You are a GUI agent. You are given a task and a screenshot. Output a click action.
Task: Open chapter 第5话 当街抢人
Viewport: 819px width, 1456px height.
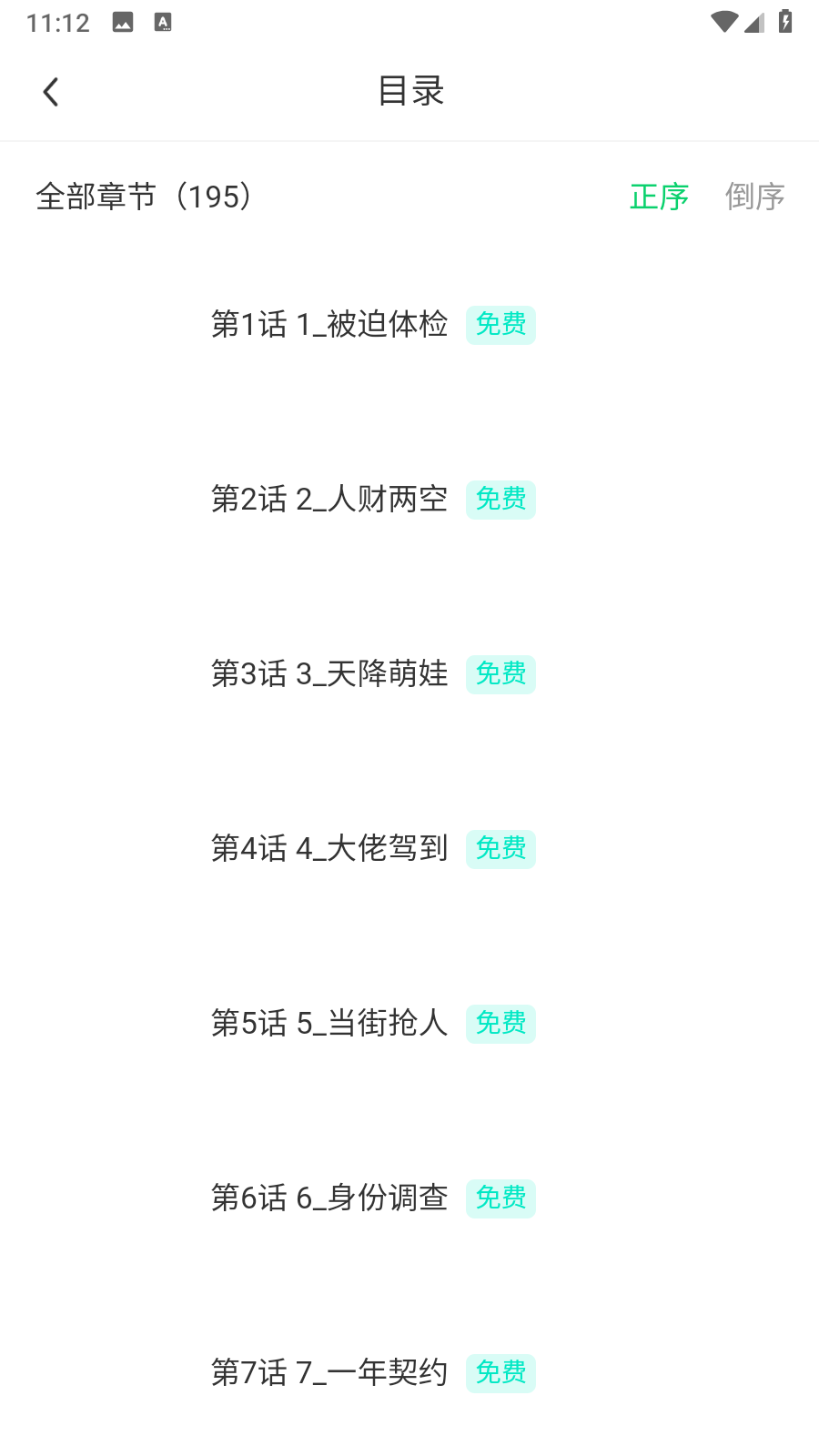click(x=329, y=1024)
